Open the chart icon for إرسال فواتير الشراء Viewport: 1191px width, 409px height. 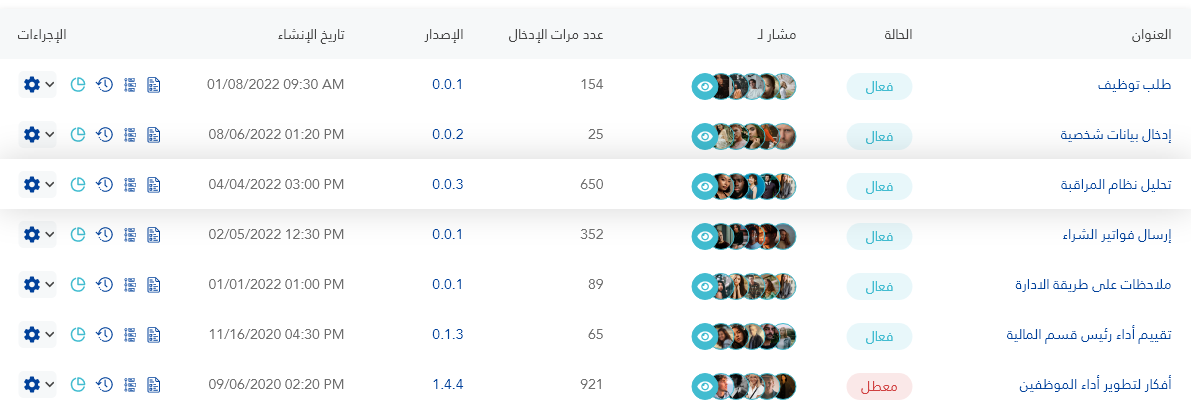78,234
